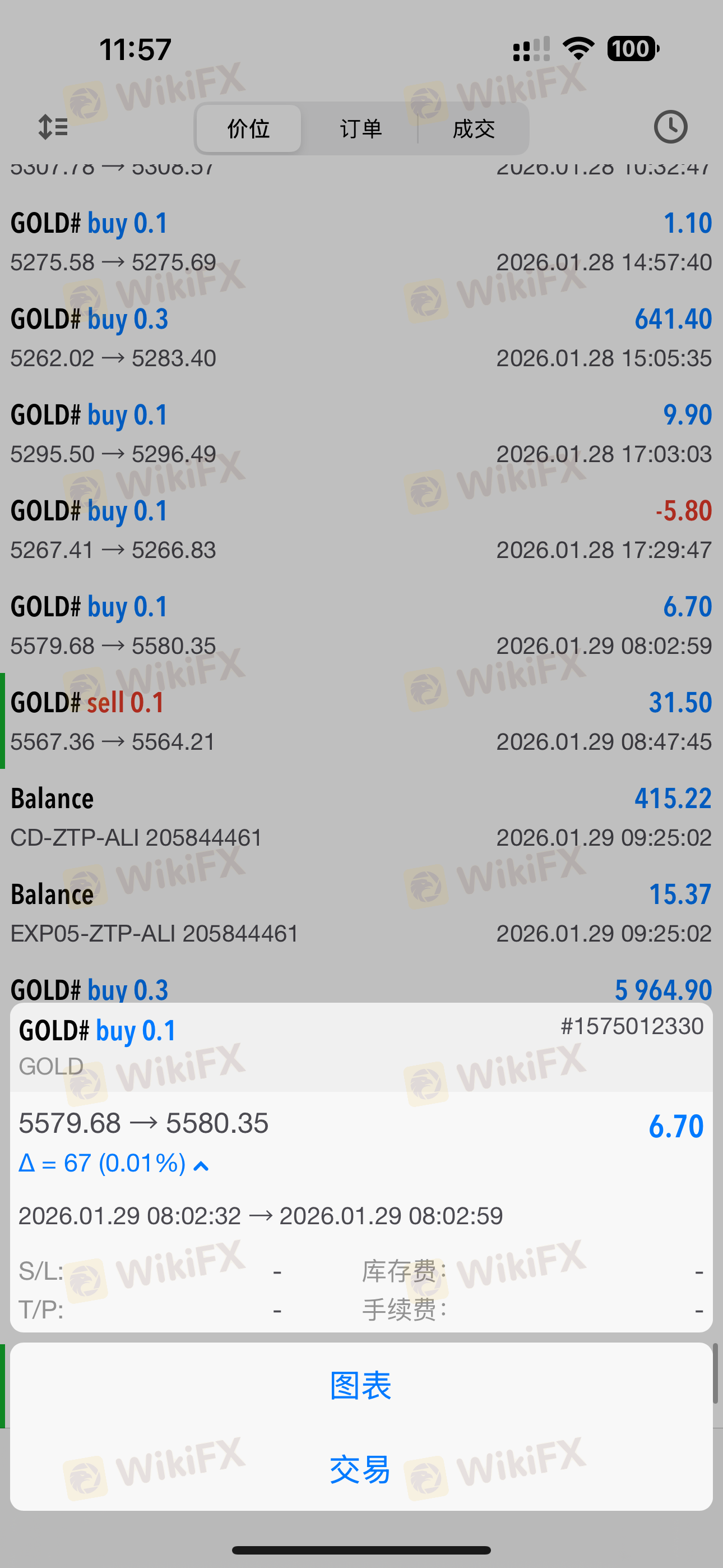Select the GOLD# buy trade with 9.90 profit
Image resolution: width=723 pixels, height=1568 pixels.
[361, 433]
